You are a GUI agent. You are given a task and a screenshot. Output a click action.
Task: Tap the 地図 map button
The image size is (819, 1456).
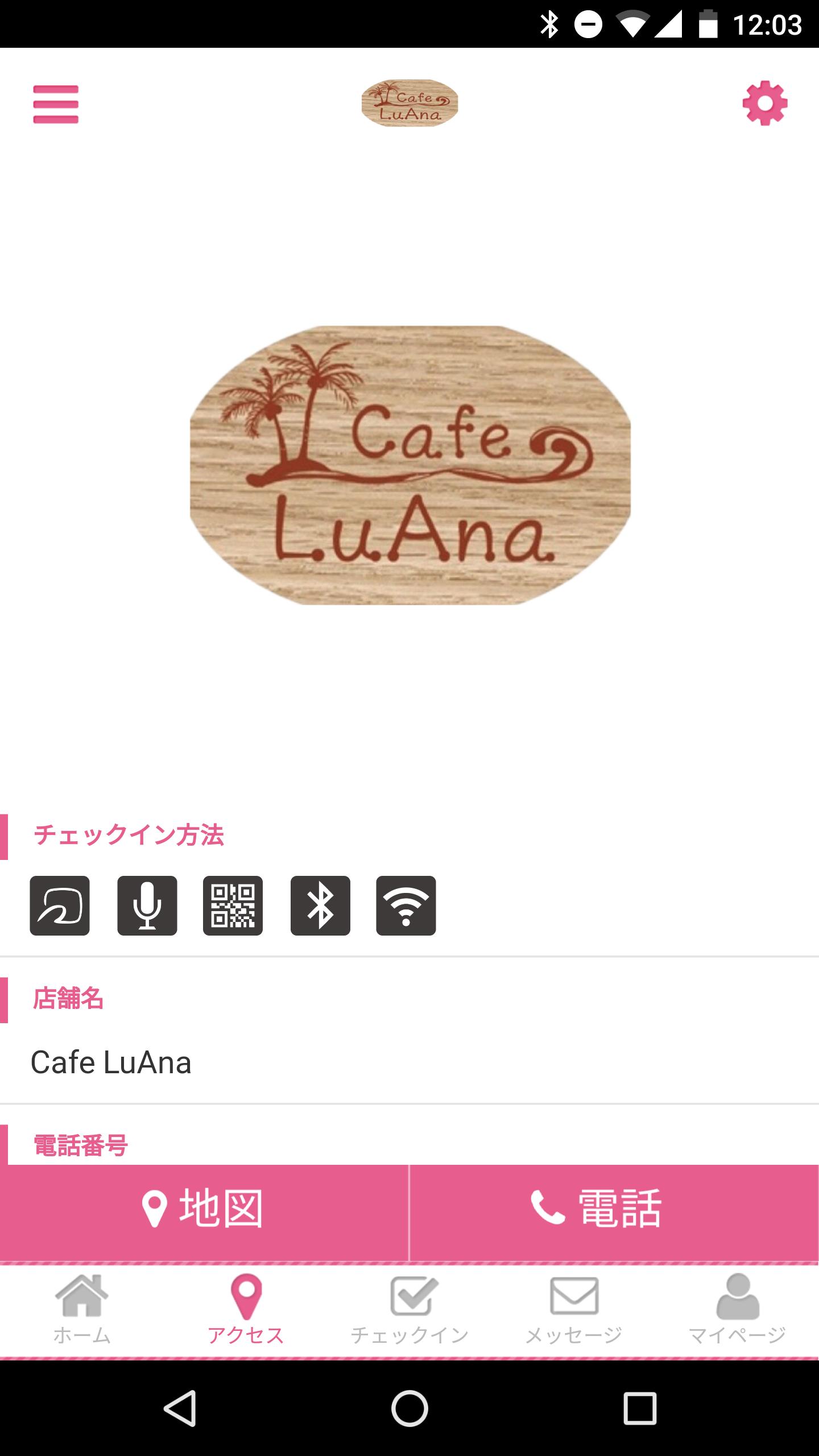click(204, 1209)
